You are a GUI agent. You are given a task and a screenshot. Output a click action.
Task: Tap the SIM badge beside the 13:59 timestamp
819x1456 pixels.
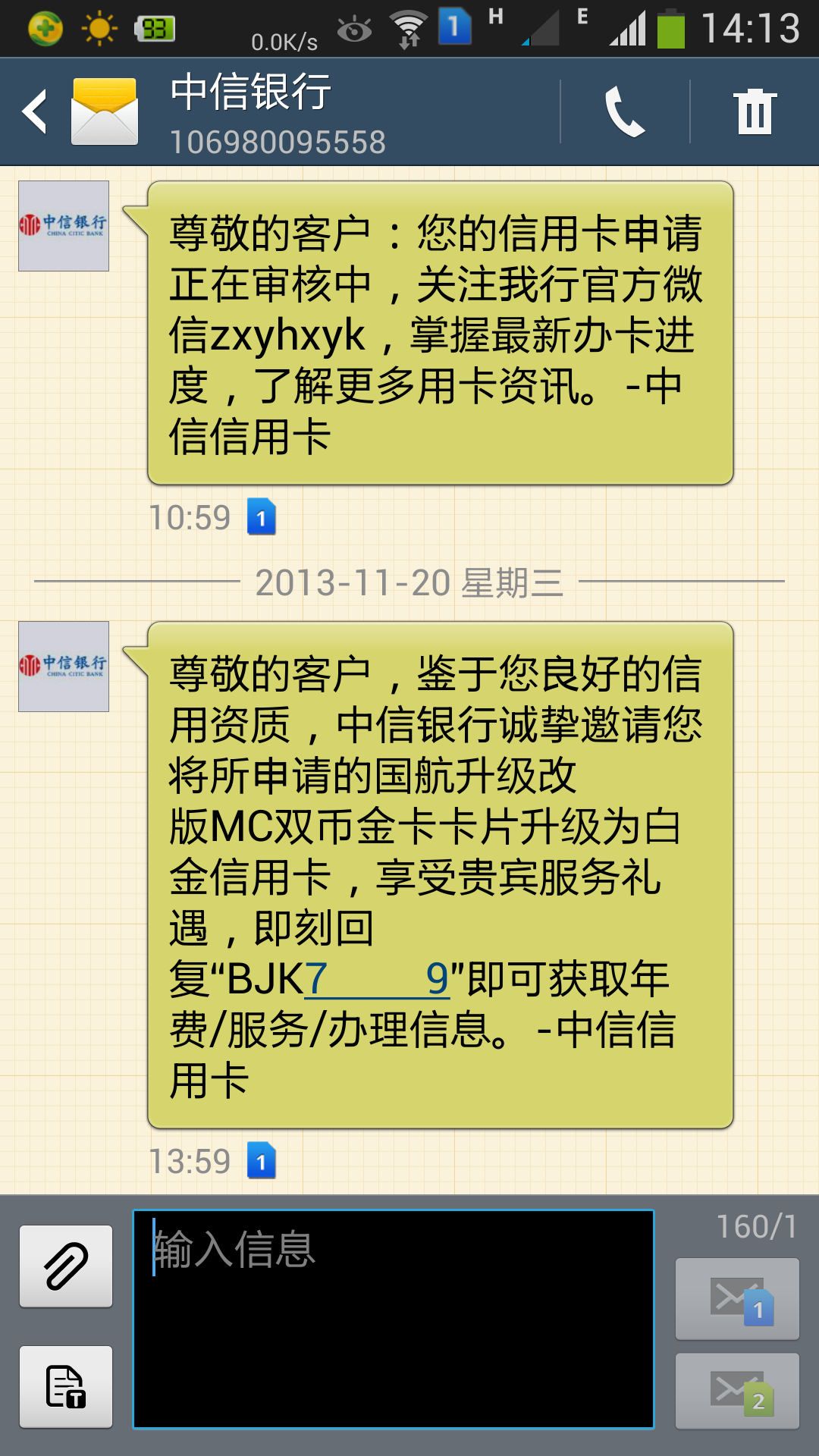(259, 1161)
